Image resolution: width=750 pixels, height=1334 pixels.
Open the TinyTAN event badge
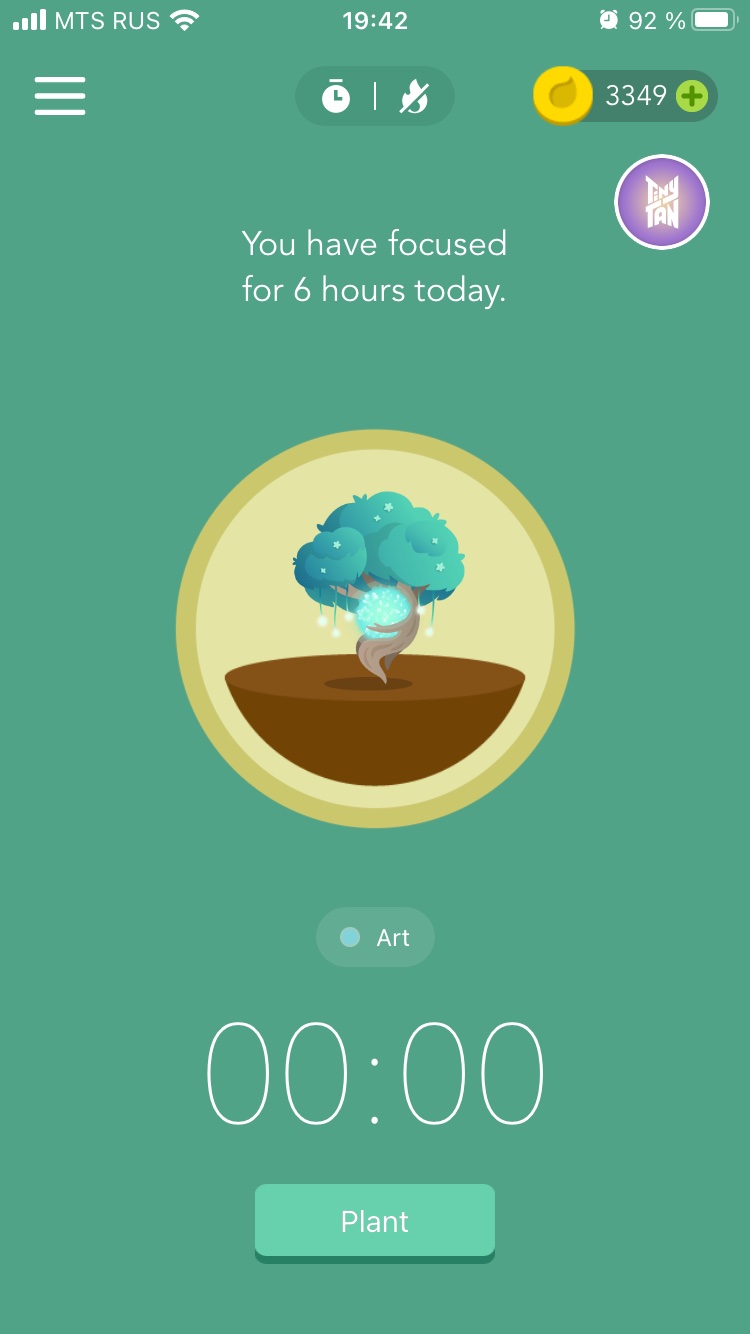click(x=662, y=202)
